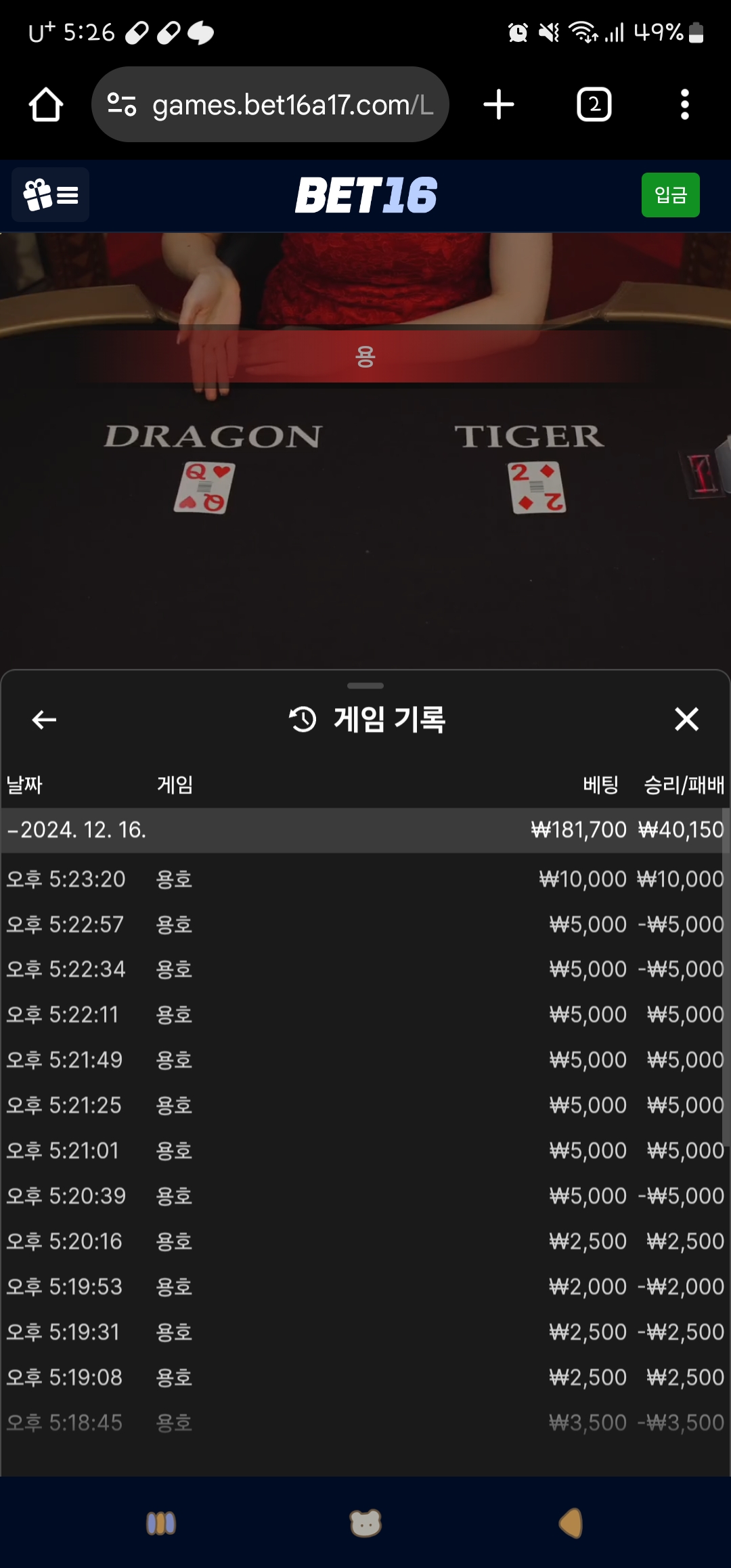Select the 오후 5:20:16 record row

pos(365,1241)
